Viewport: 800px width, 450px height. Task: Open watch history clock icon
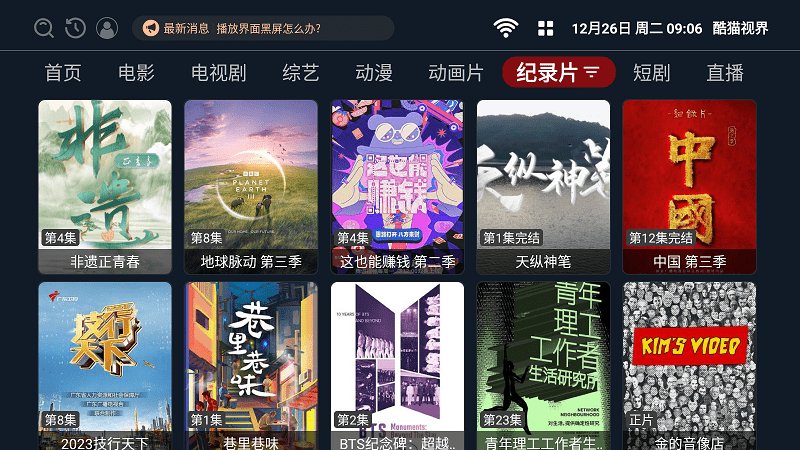click(x=75, y=28)
